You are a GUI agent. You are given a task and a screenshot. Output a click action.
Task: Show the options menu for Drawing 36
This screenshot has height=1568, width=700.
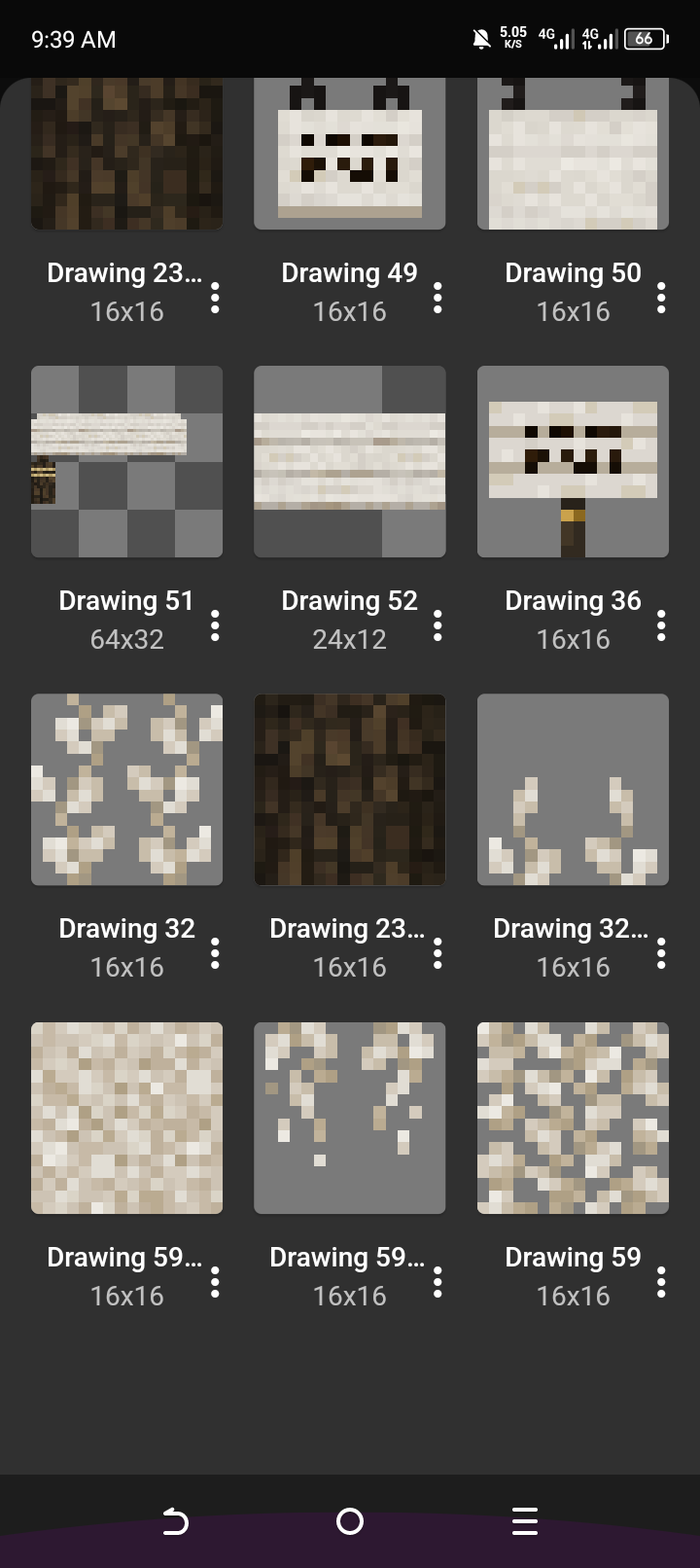coord(661,625)
